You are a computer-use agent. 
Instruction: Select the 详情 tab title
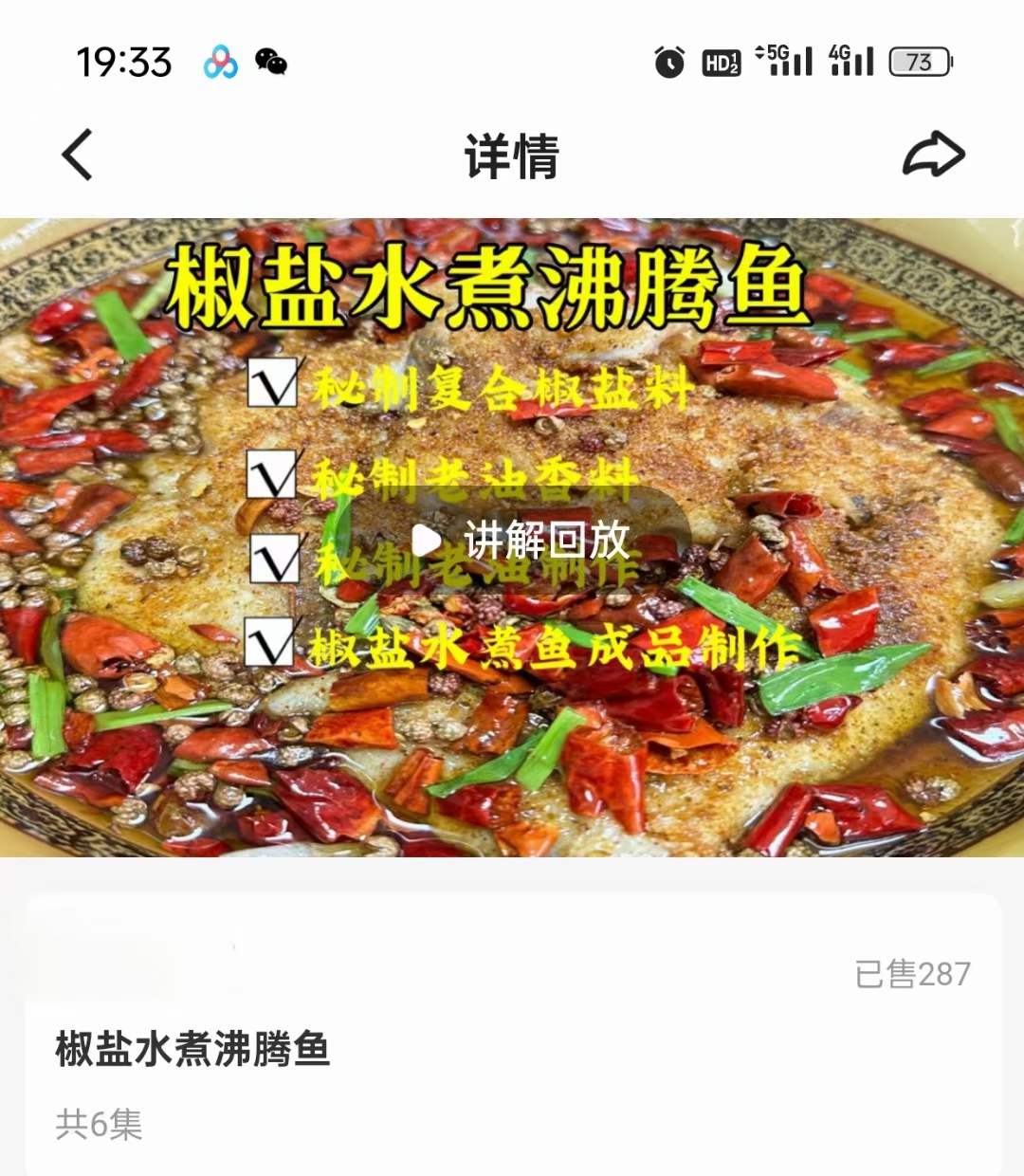[x=512, y=155]
